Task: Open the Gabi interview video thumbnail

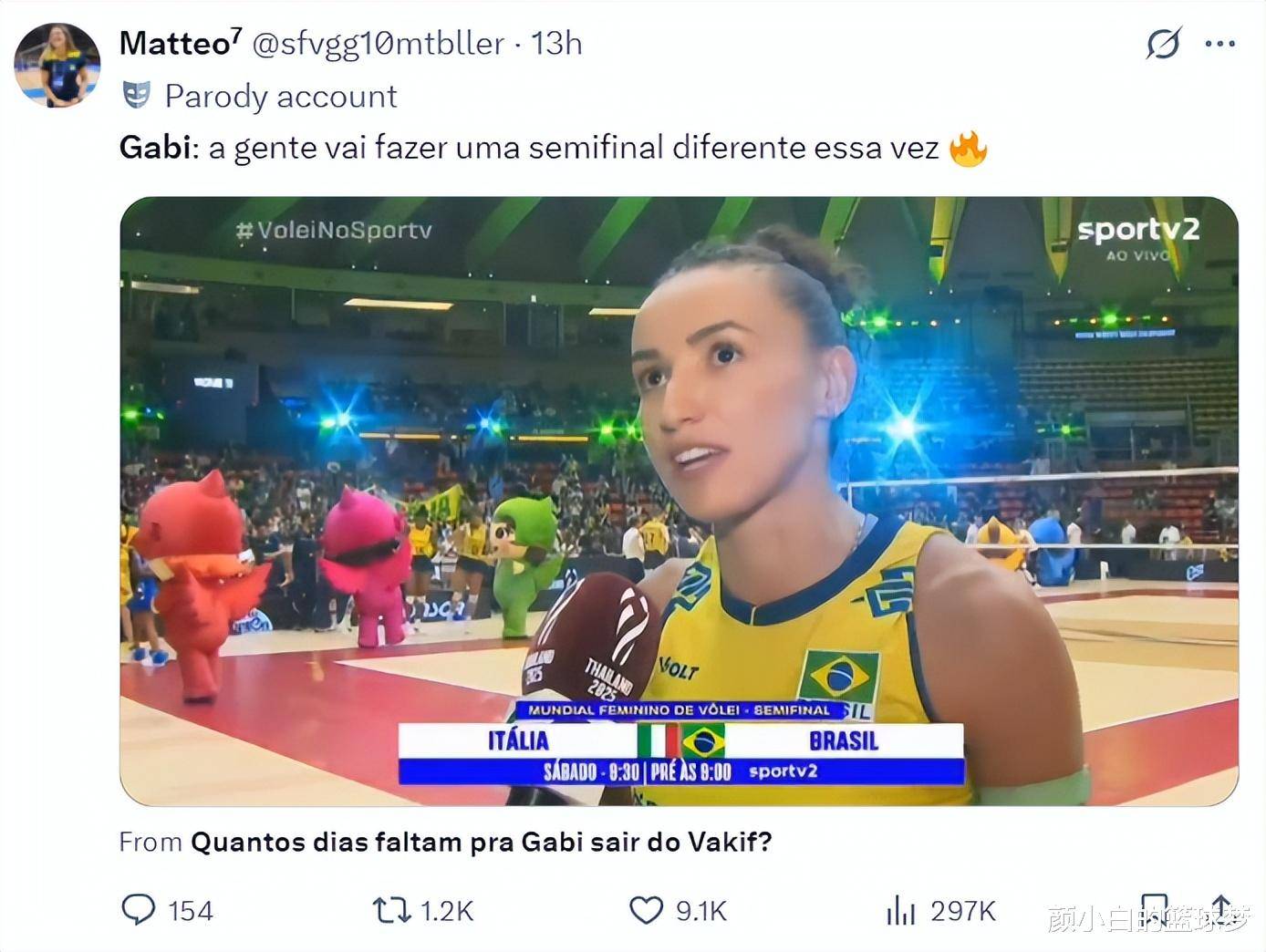Action: click(679, 501)
